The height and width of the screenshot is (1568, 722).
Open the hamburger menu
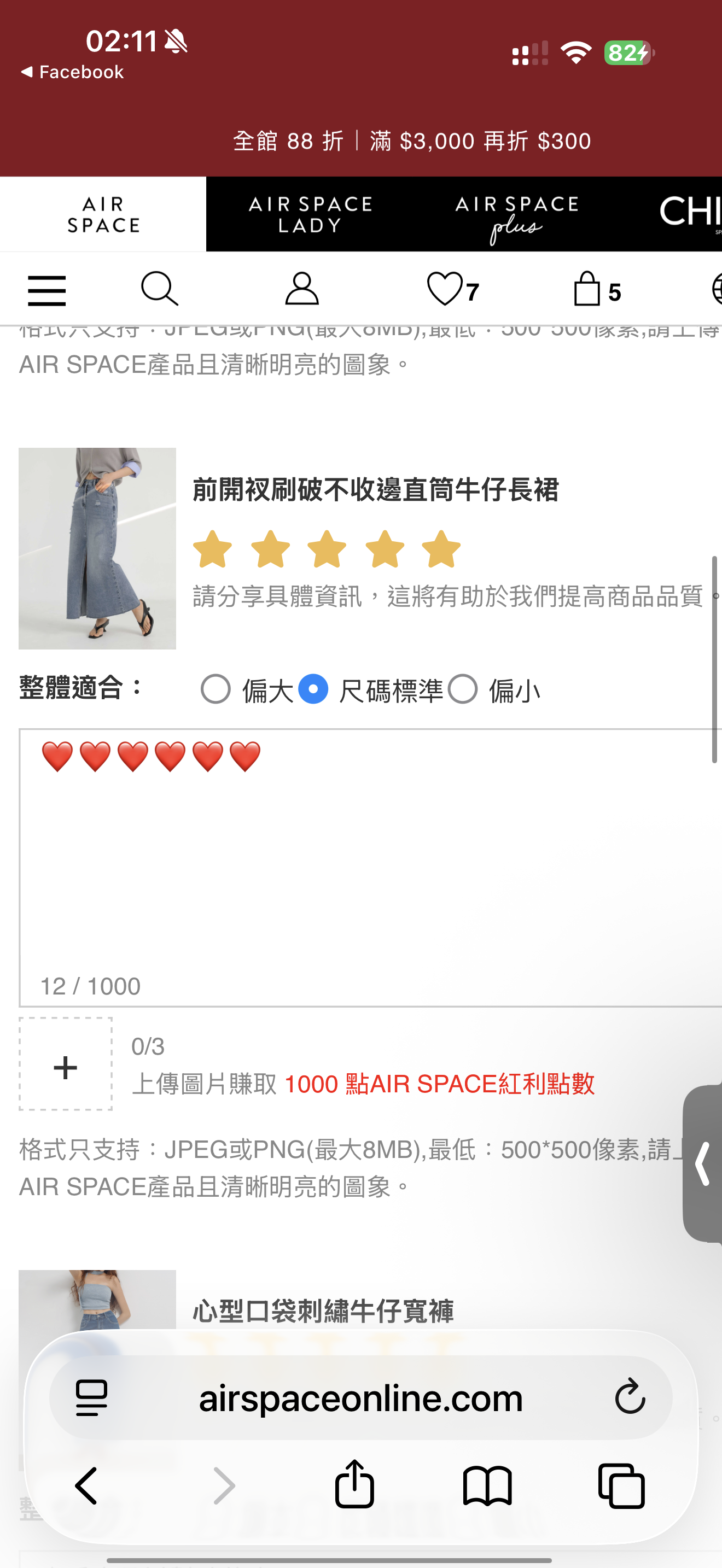(47, 290)
